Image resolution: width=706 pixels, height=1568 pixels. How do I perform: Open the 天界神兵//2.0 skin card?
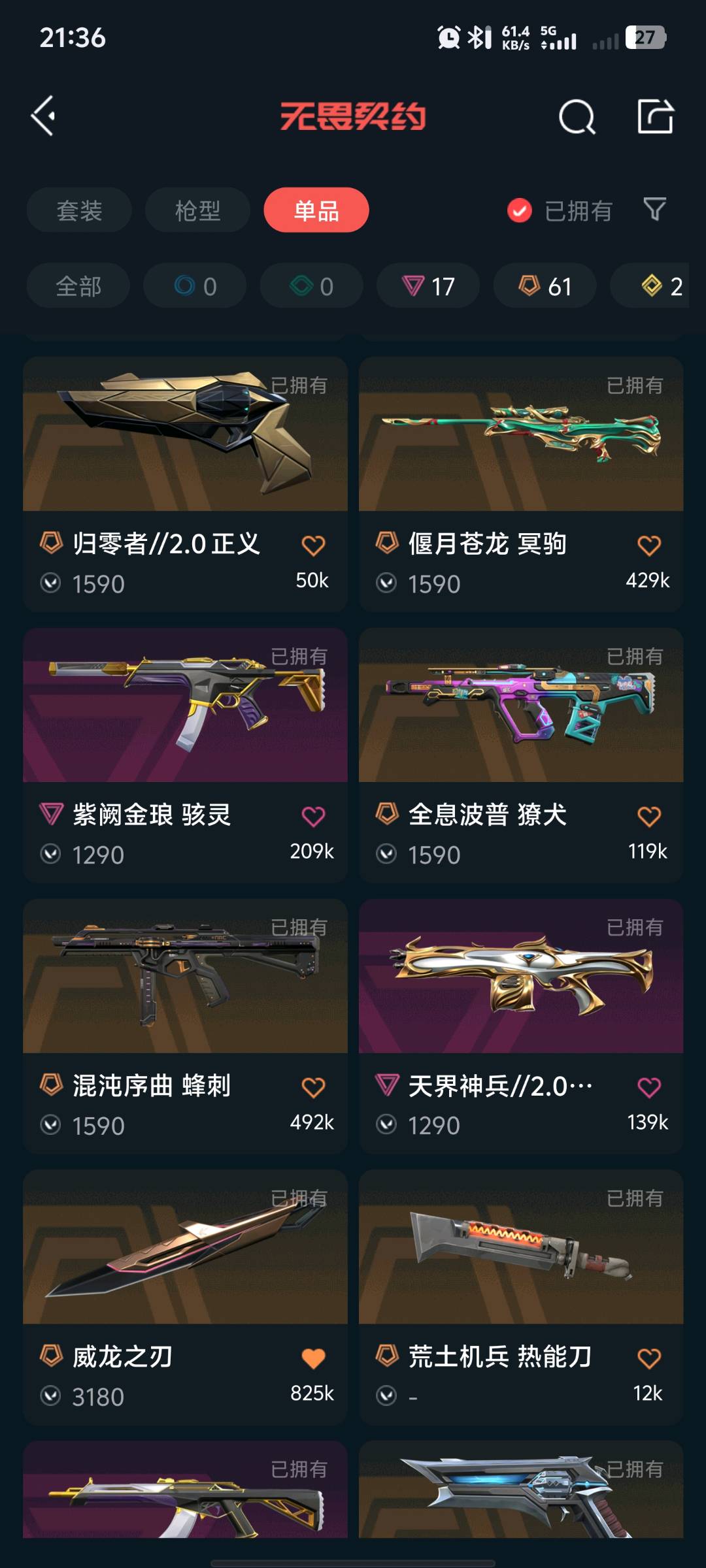click(x=521, y=1026)
